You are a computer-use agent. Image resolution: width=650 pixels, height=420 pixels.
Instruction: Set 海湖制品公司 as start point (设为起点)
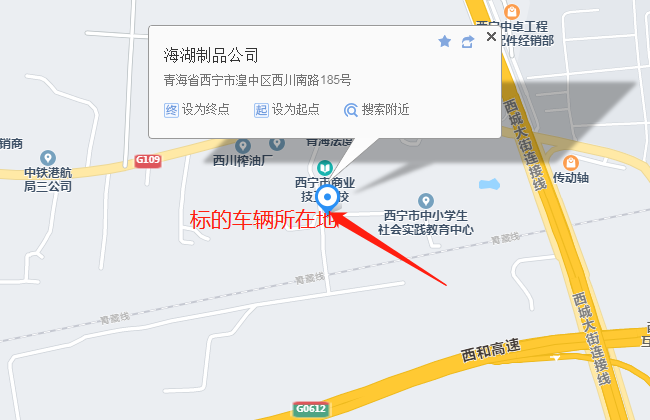[286, 110]
